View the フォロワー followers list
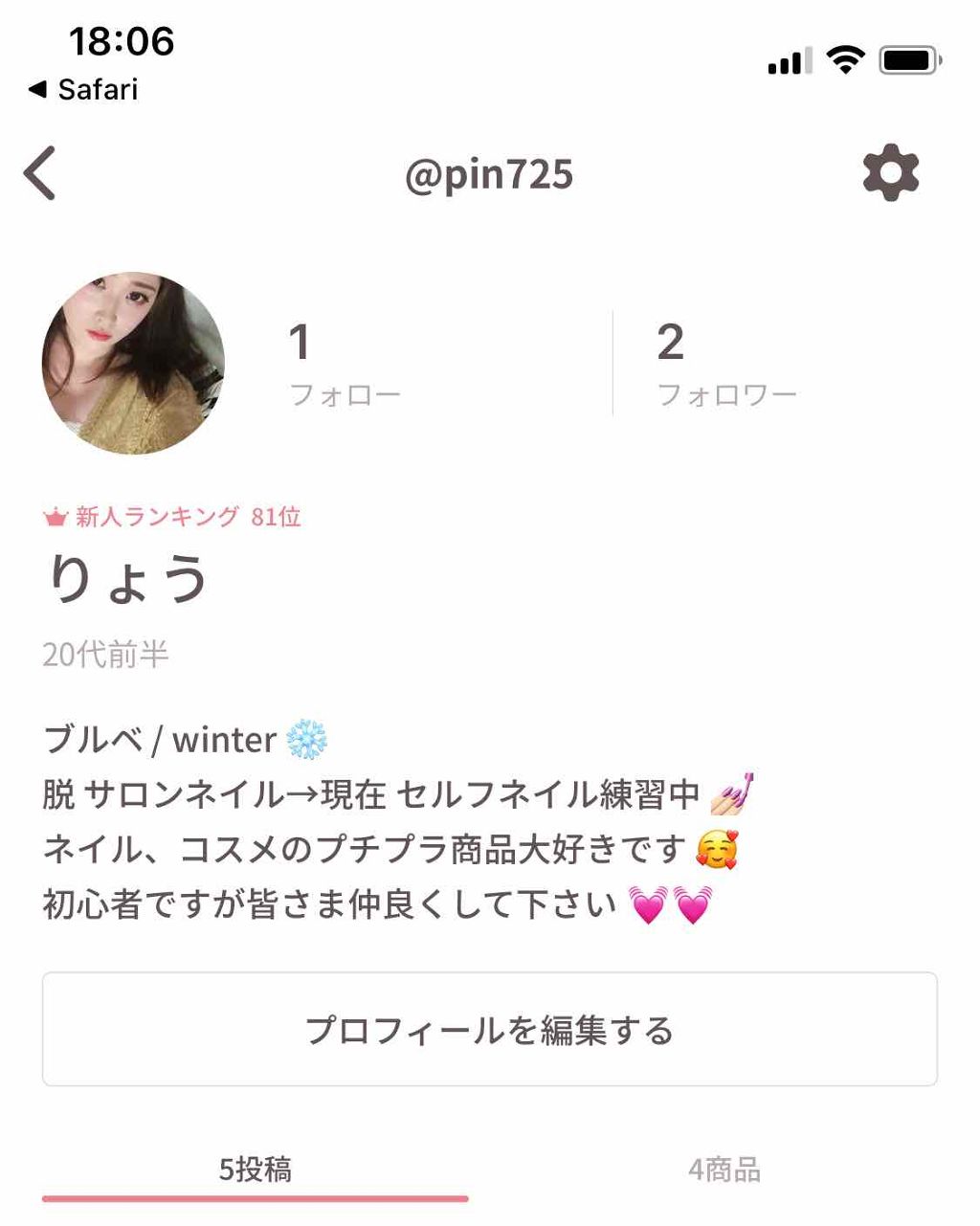 (725, 365)
